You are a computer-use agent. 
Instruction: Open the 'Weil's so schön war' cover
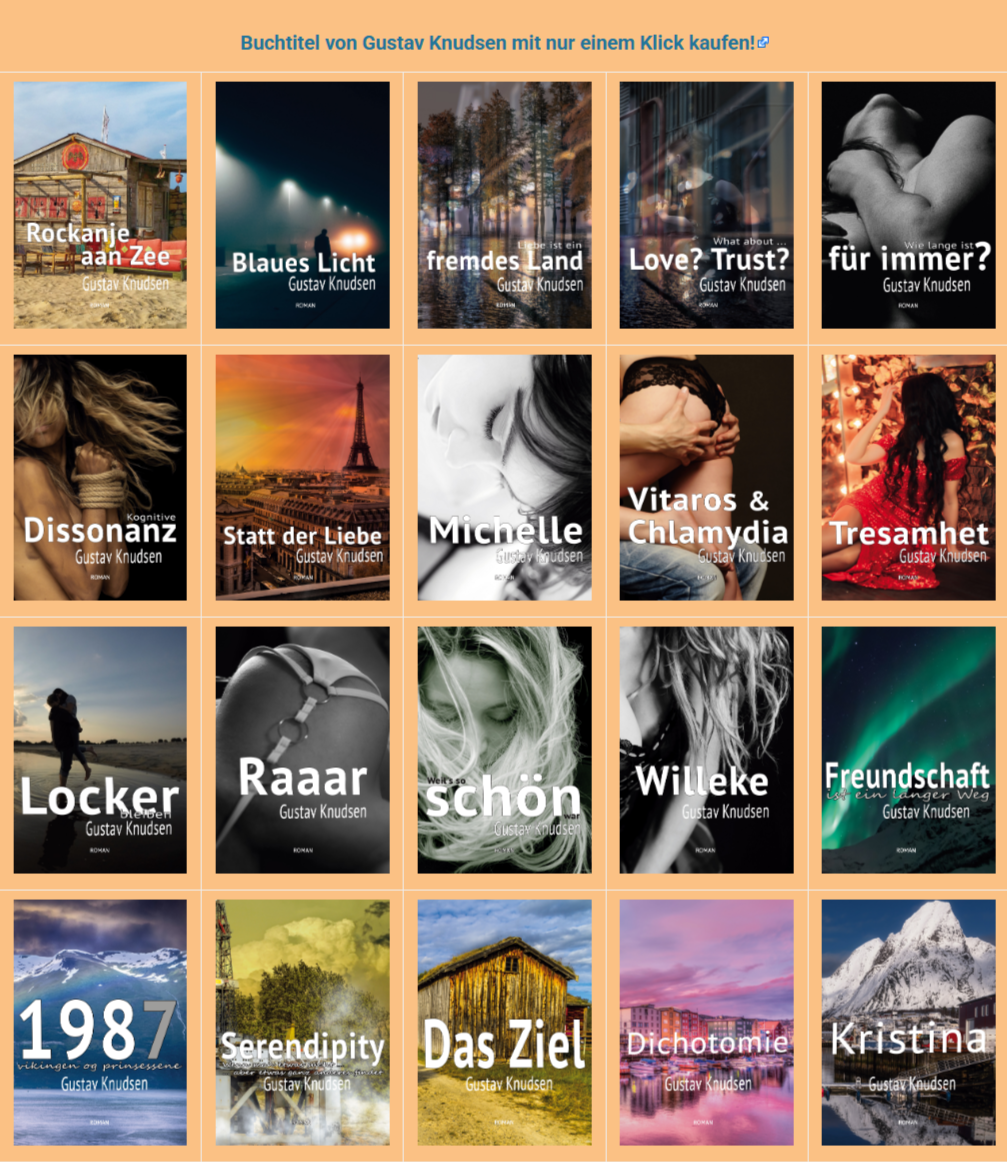(x=504, y=750)
